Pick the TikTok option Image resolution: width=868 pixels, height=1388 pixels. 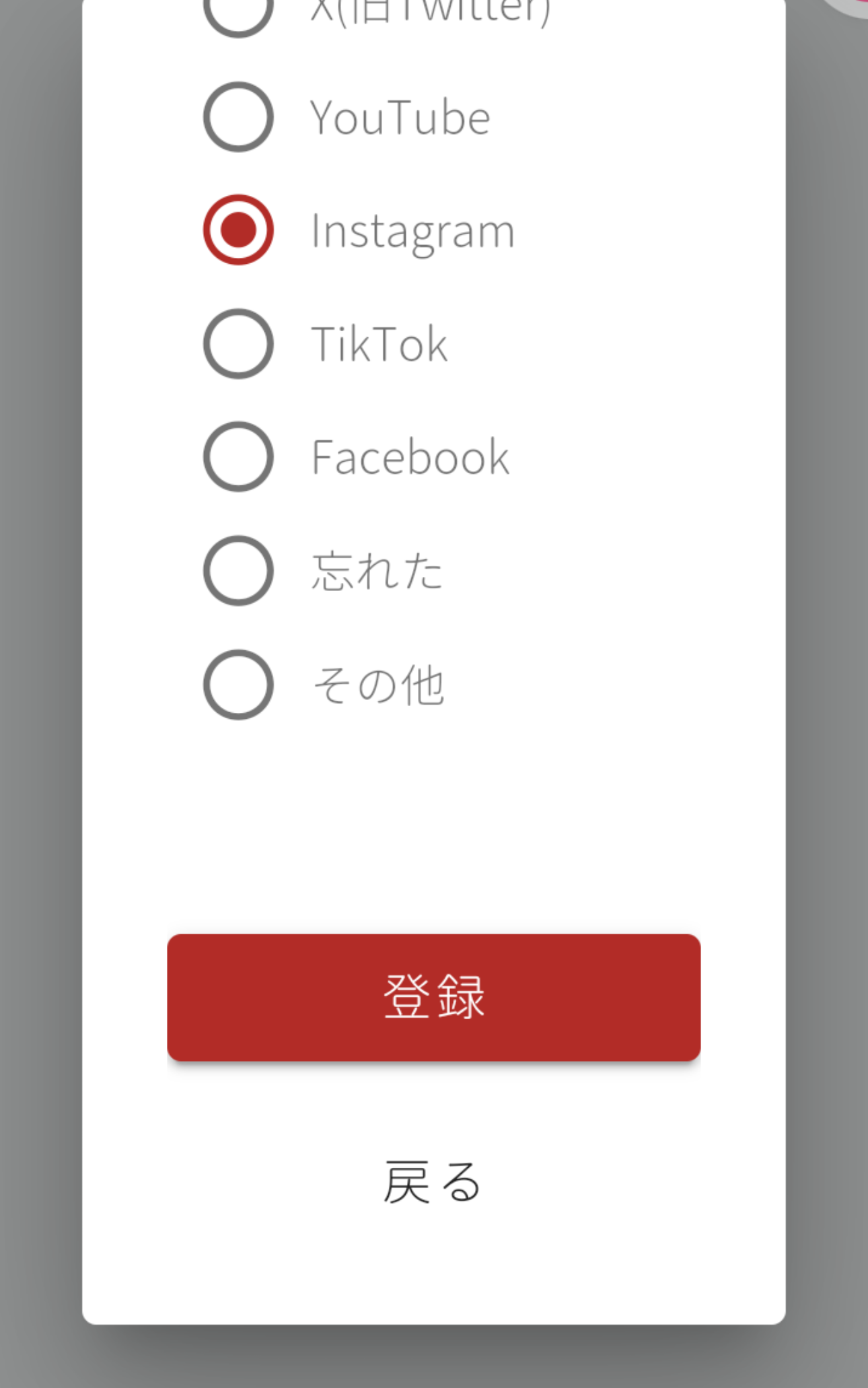tap(238, 344)
